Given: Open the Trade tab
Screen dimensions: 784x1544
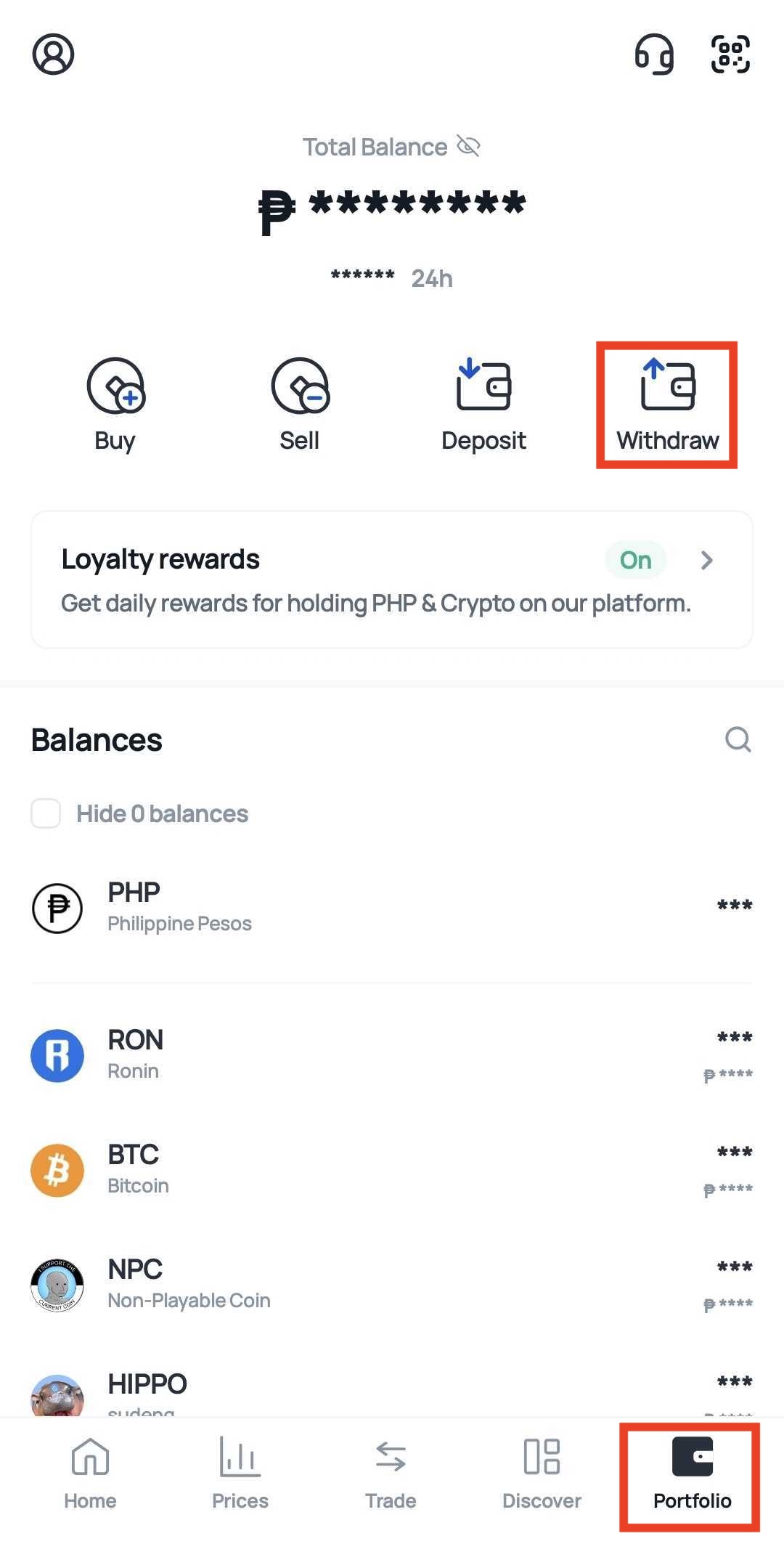Looking at the screenshot, I should (x=391, y=1474).
